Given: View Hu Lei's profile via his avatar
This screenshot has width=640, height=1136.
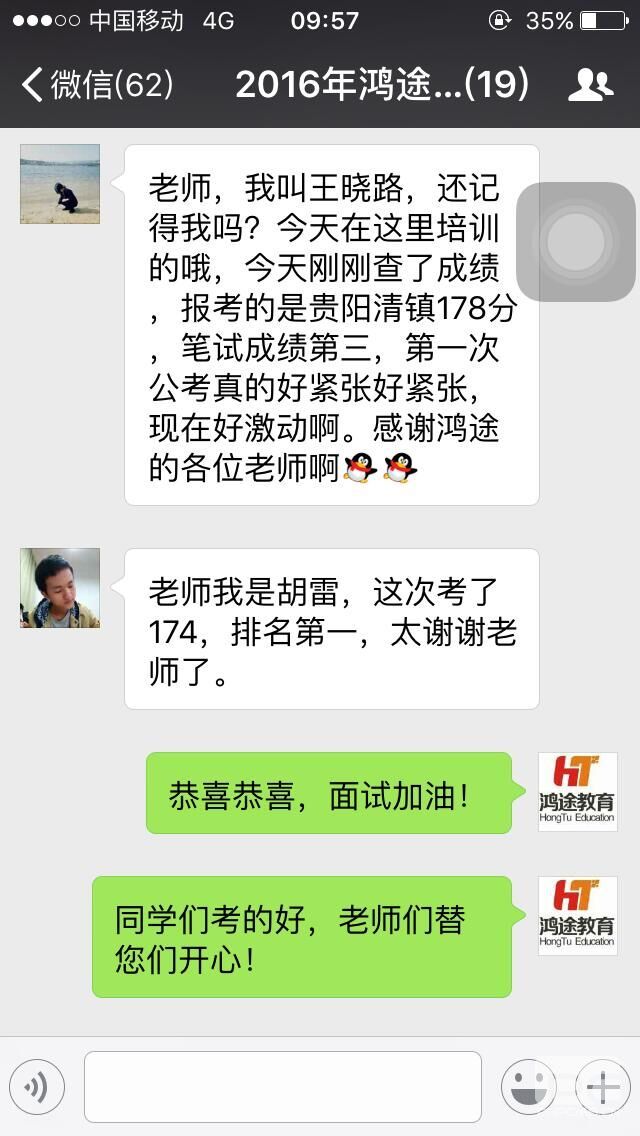Looking at the screenshot, I should (x=60, y=588).
